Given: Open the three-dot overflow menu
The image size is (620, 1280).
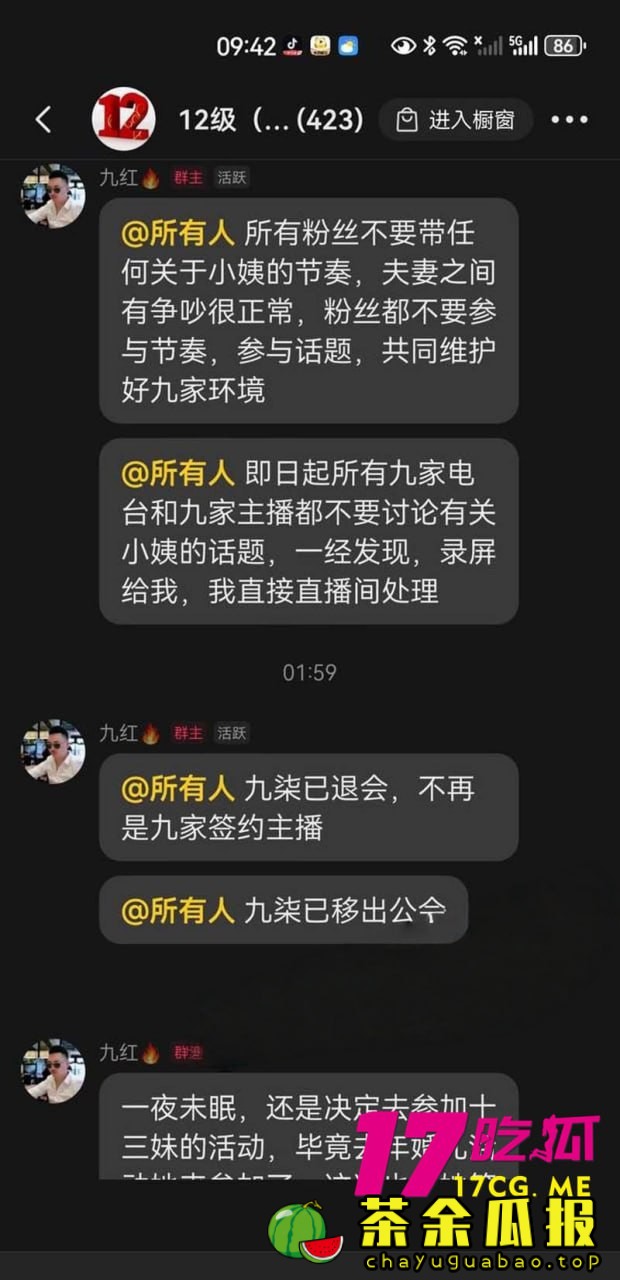Looking at the screenshot, I should [x=569, y=120].
